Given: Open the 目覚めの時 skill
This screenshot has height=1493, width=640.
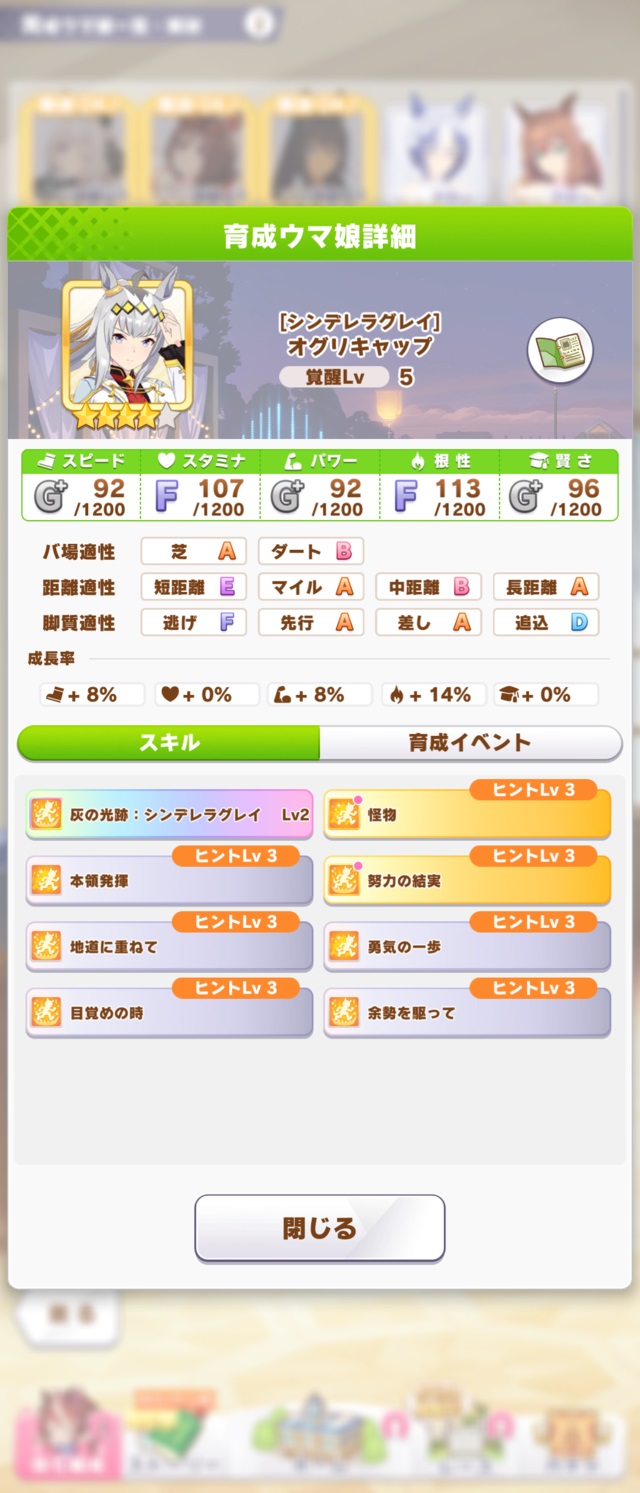Looking at the screenshot, I should tap(169, 1013).
